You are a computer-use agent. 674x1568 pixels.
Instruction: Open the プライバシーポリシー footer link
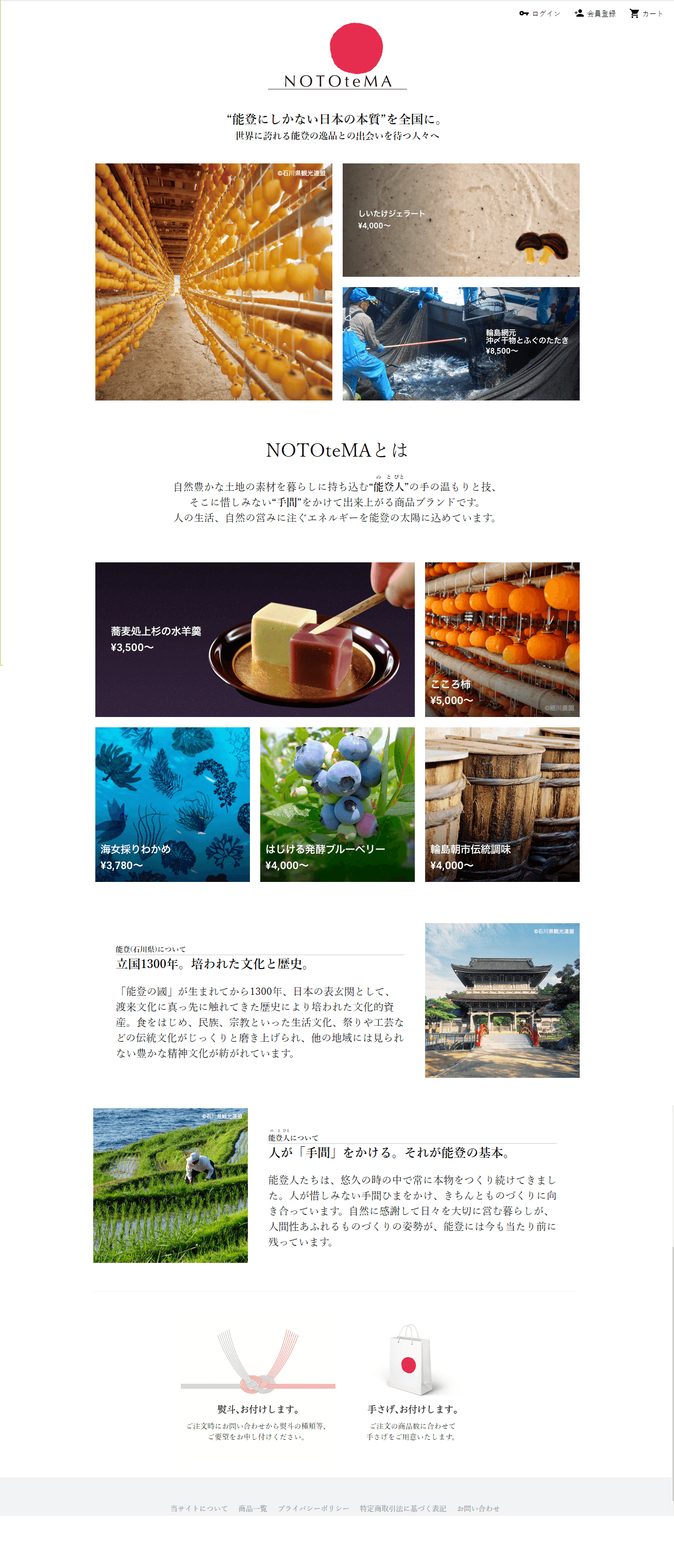(x=313, y=1508)
